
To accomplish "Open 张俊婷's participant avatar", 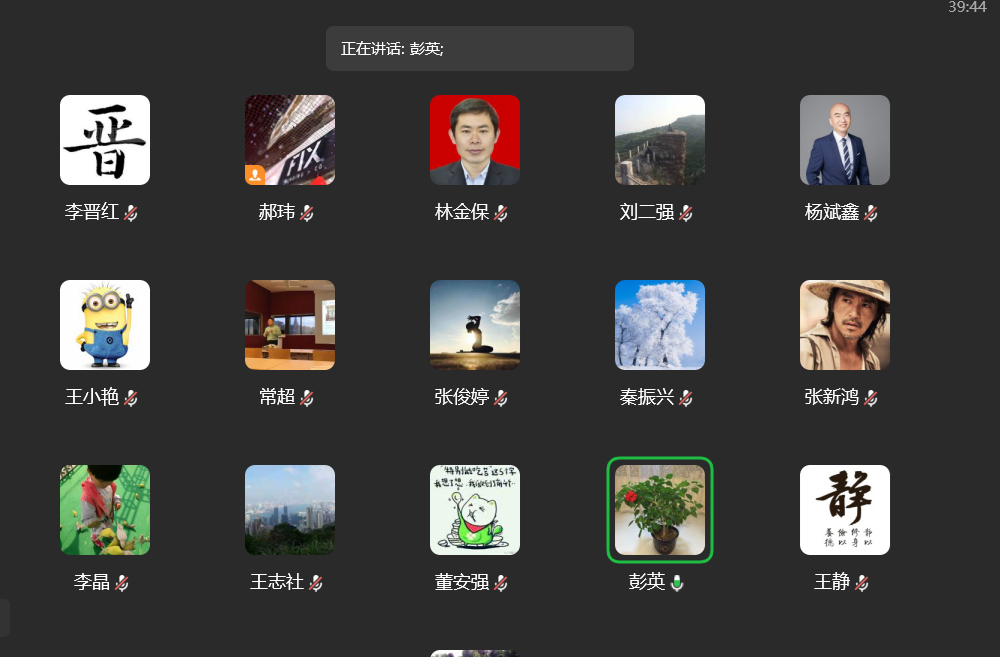I will pyautogui.click(x=475, y=325).
